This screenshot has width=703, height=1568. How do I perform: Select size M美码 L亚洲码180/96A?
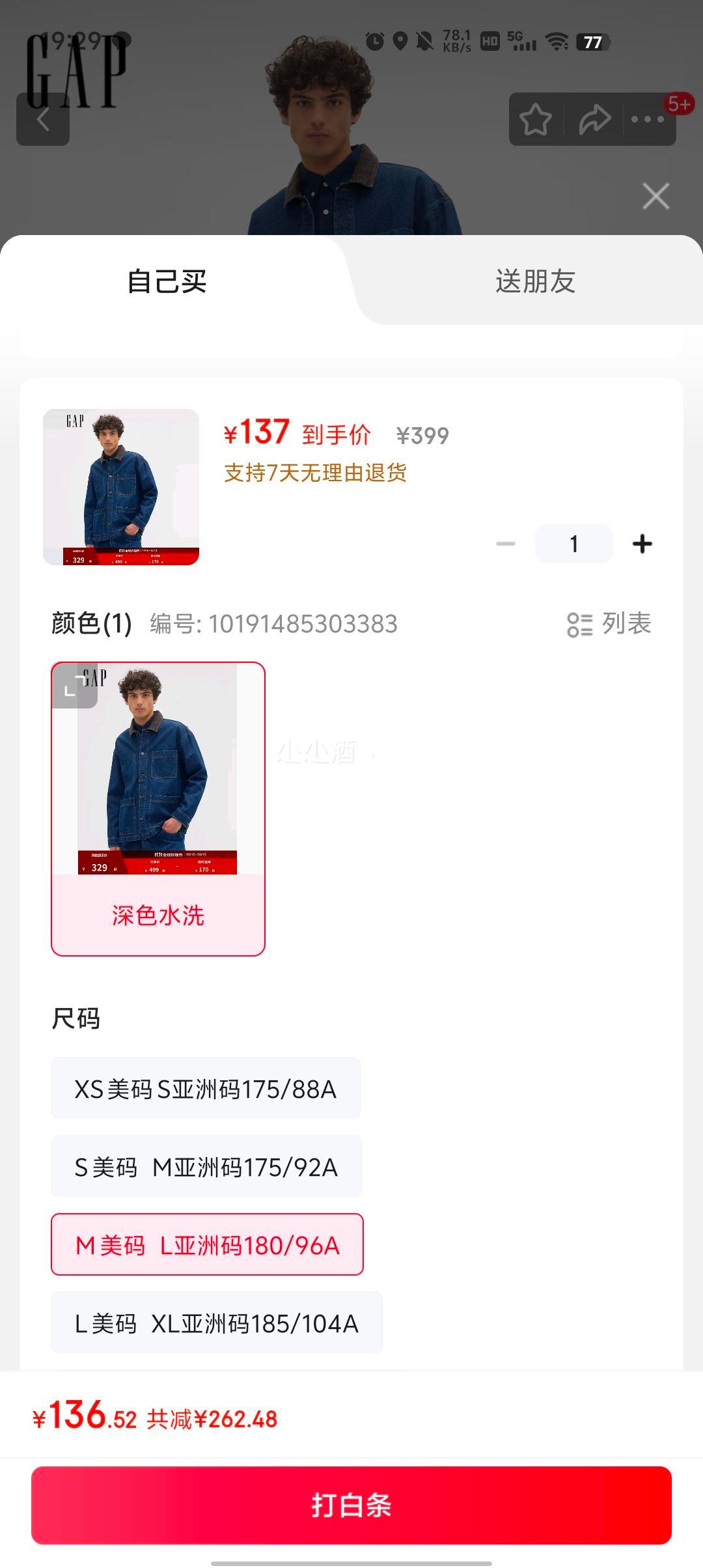pyautogui.click(x=207, y=1245)
